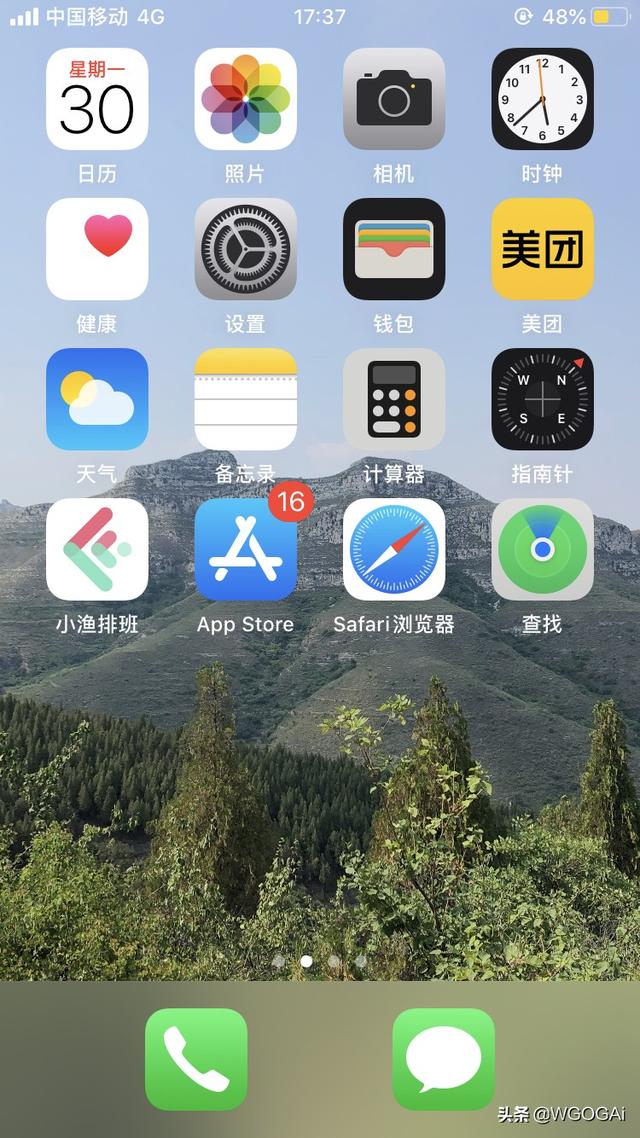This screenshot has width=640, height=1138.
Task: Open the 日历 calendar app
Action: click(x=97, y=99)
